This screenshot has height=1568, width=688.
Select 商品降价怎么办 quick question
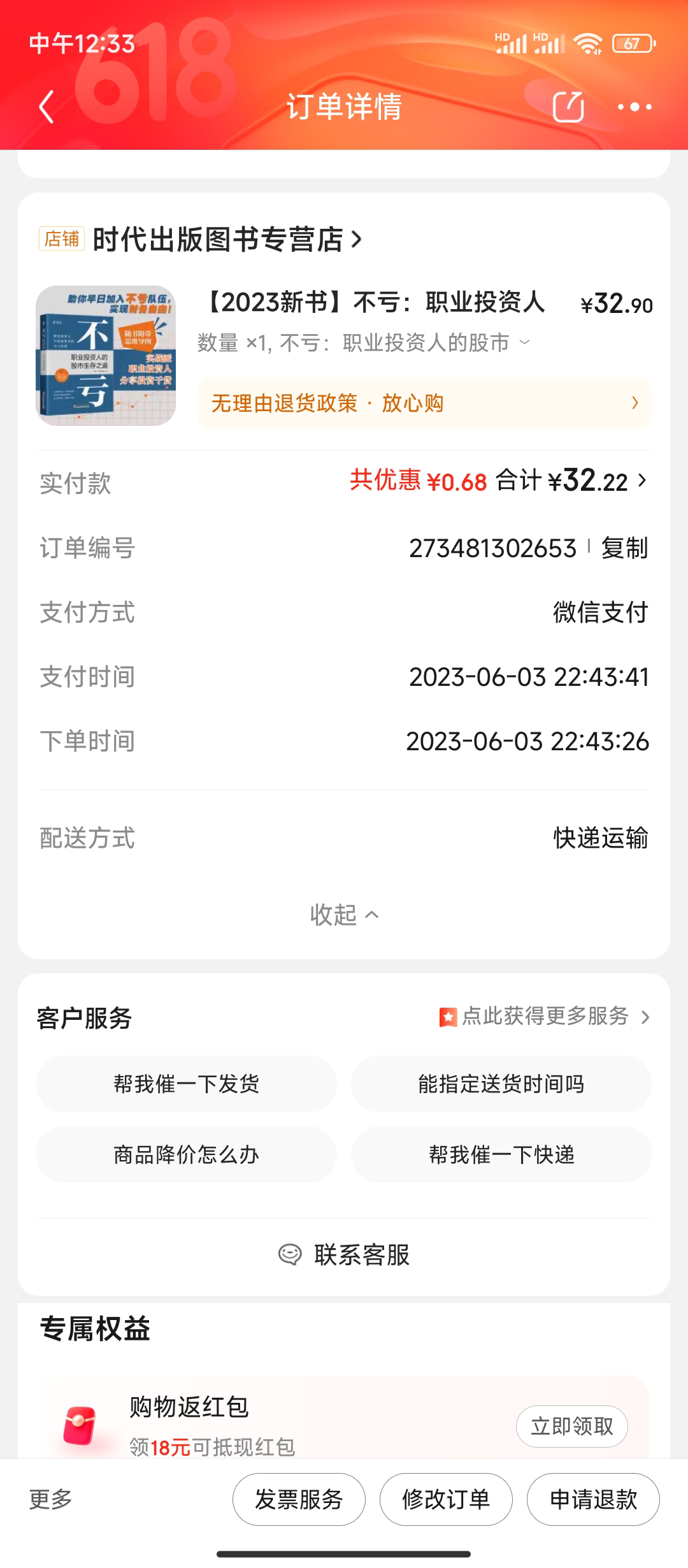[186, 1154]
